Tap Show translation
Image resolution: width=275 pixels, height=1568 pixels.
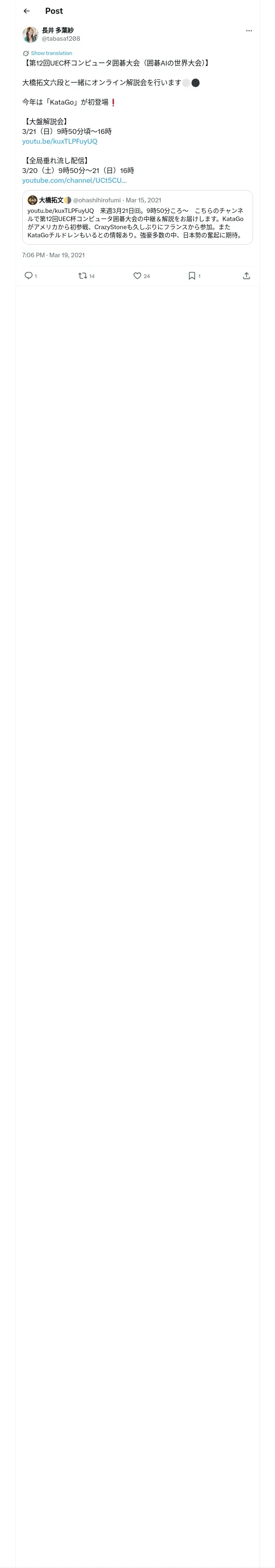coord(51,54)
